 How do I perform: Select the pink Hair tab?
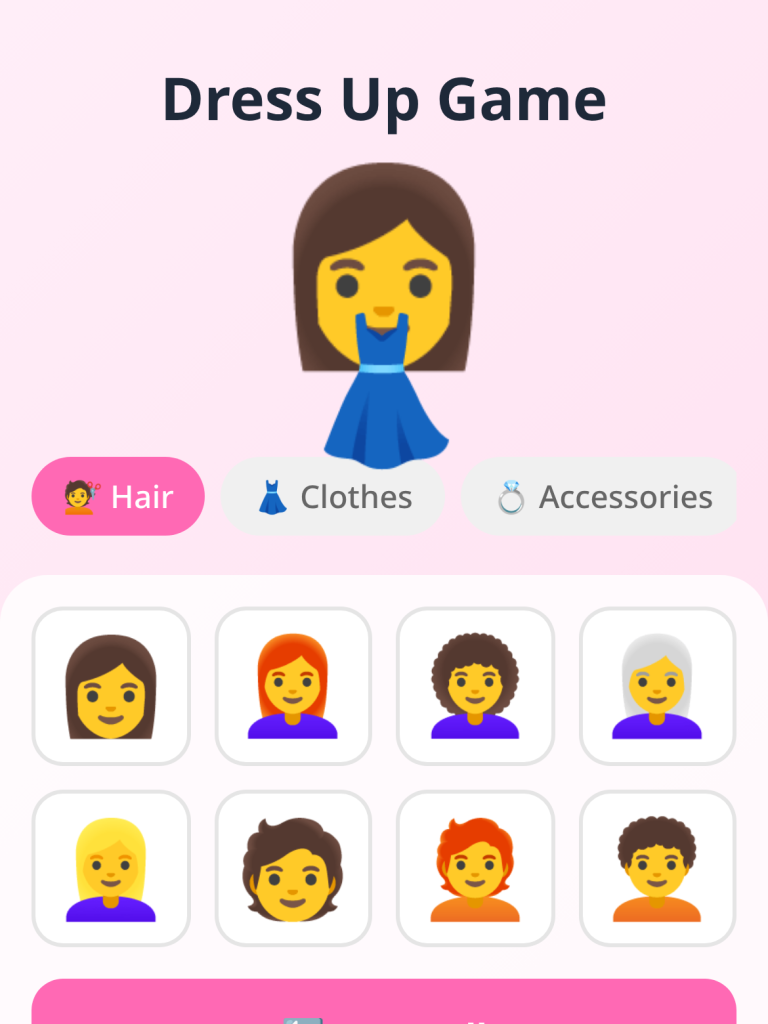(x=118, y=495)
